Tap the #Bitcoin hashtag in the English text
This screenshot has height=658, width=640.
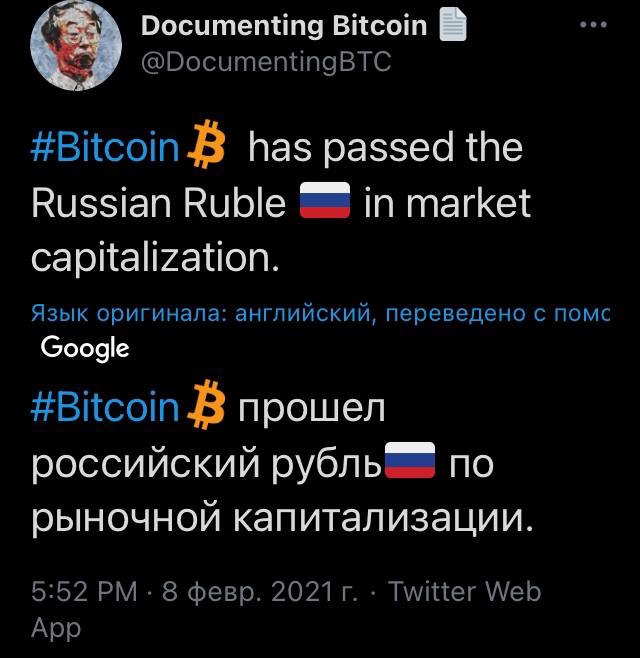coord(105,149)
